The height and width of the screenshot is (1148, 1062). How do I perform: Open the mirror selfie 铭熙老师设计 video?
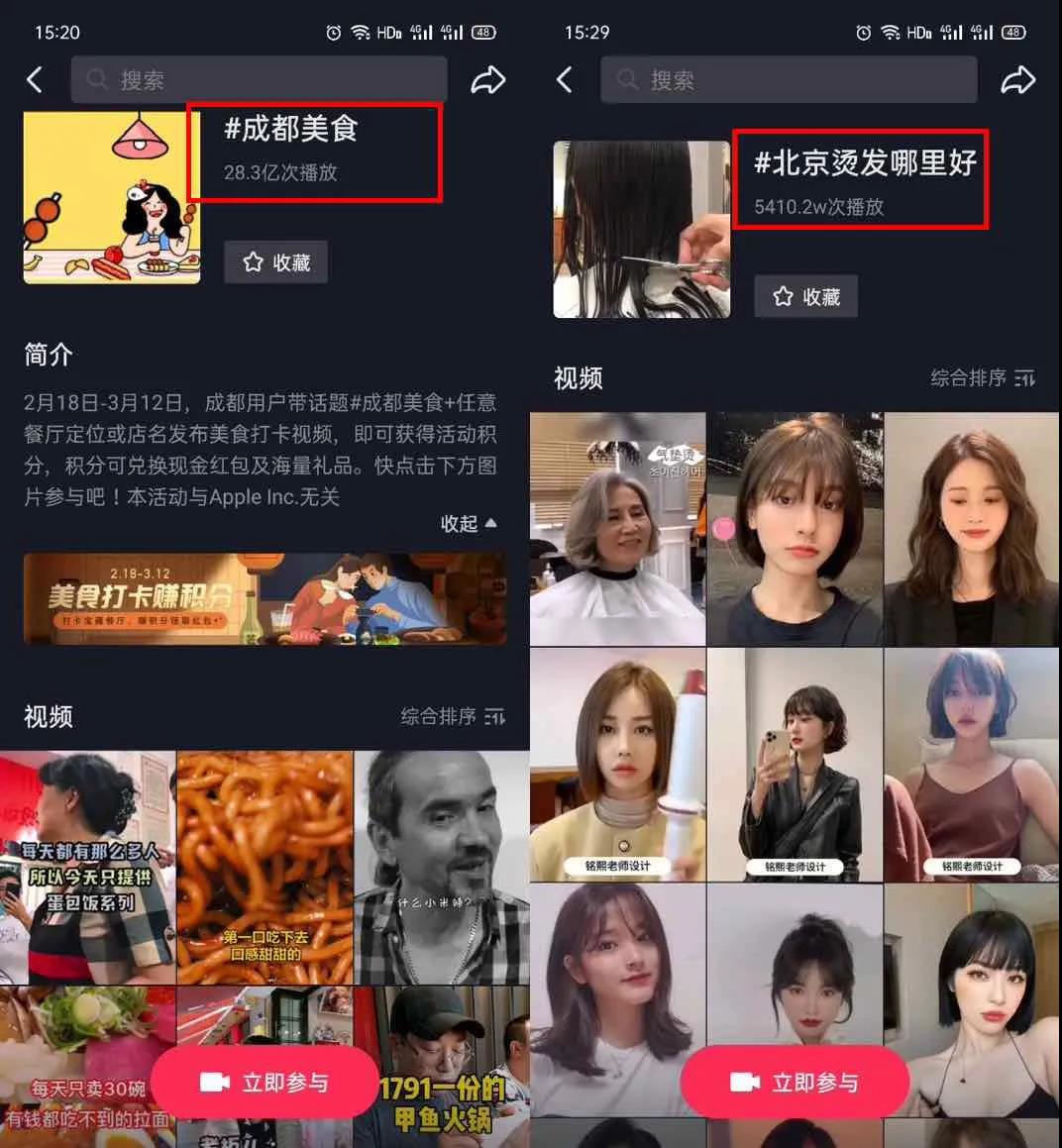795,765
